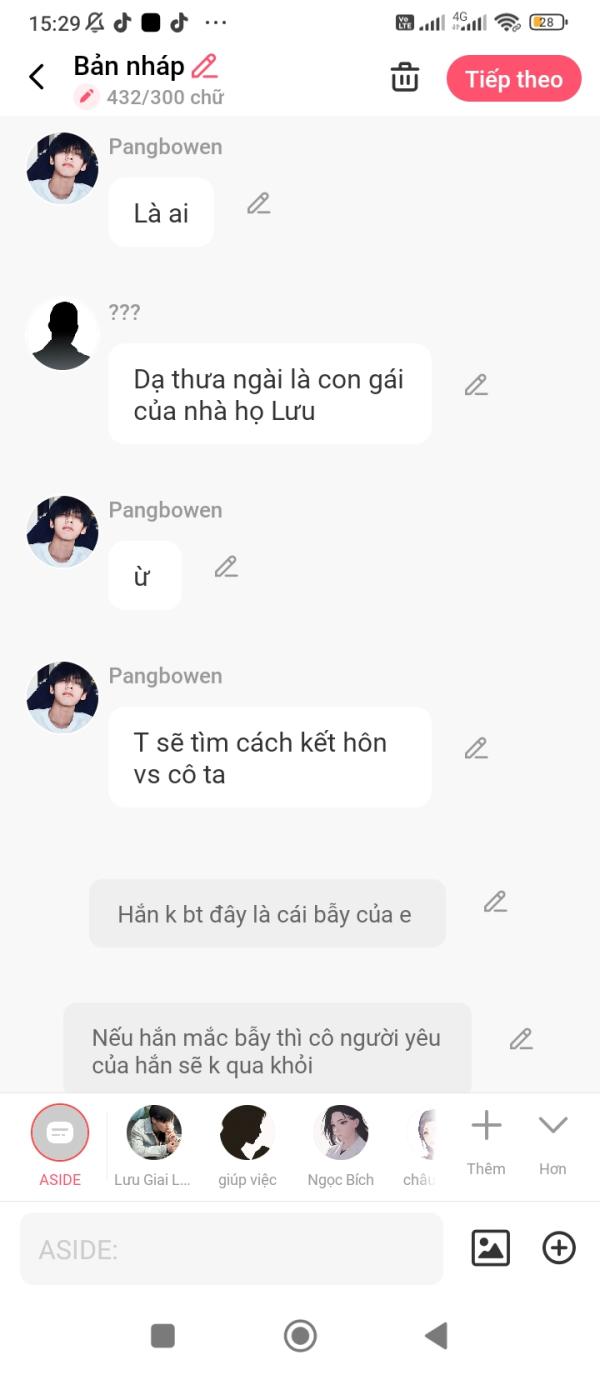Edit the aside "Hắn k bt đây là cái bẫy"
Image resolution: width=600 pixels, height=1375 pixels.
pos(495,902)
